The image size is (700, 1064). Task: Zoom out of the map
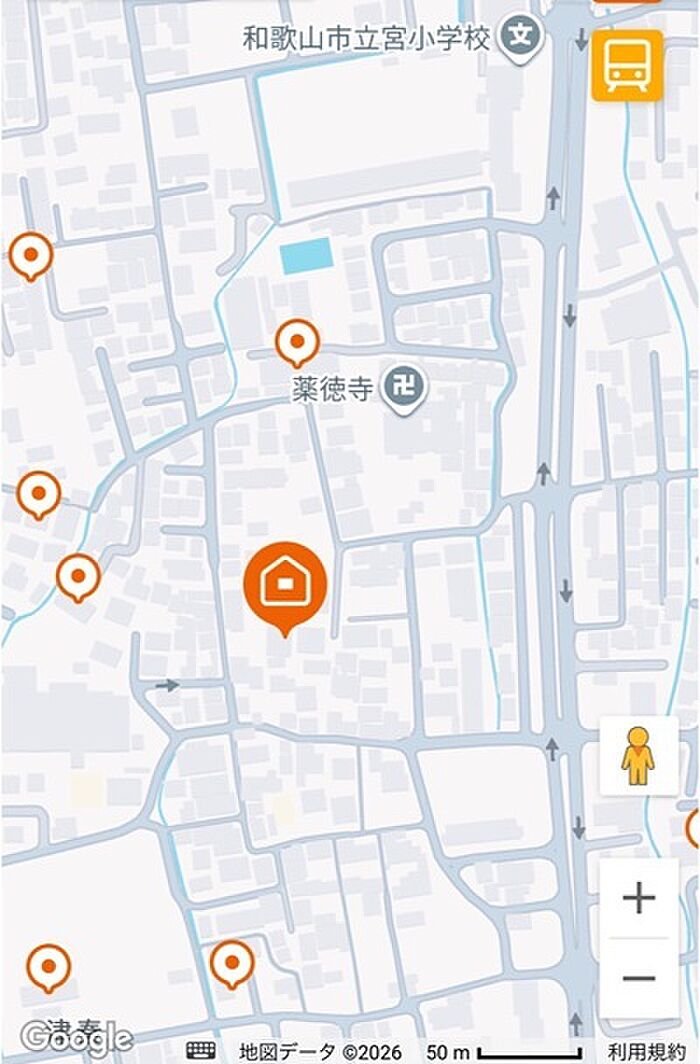click(638, 978)
